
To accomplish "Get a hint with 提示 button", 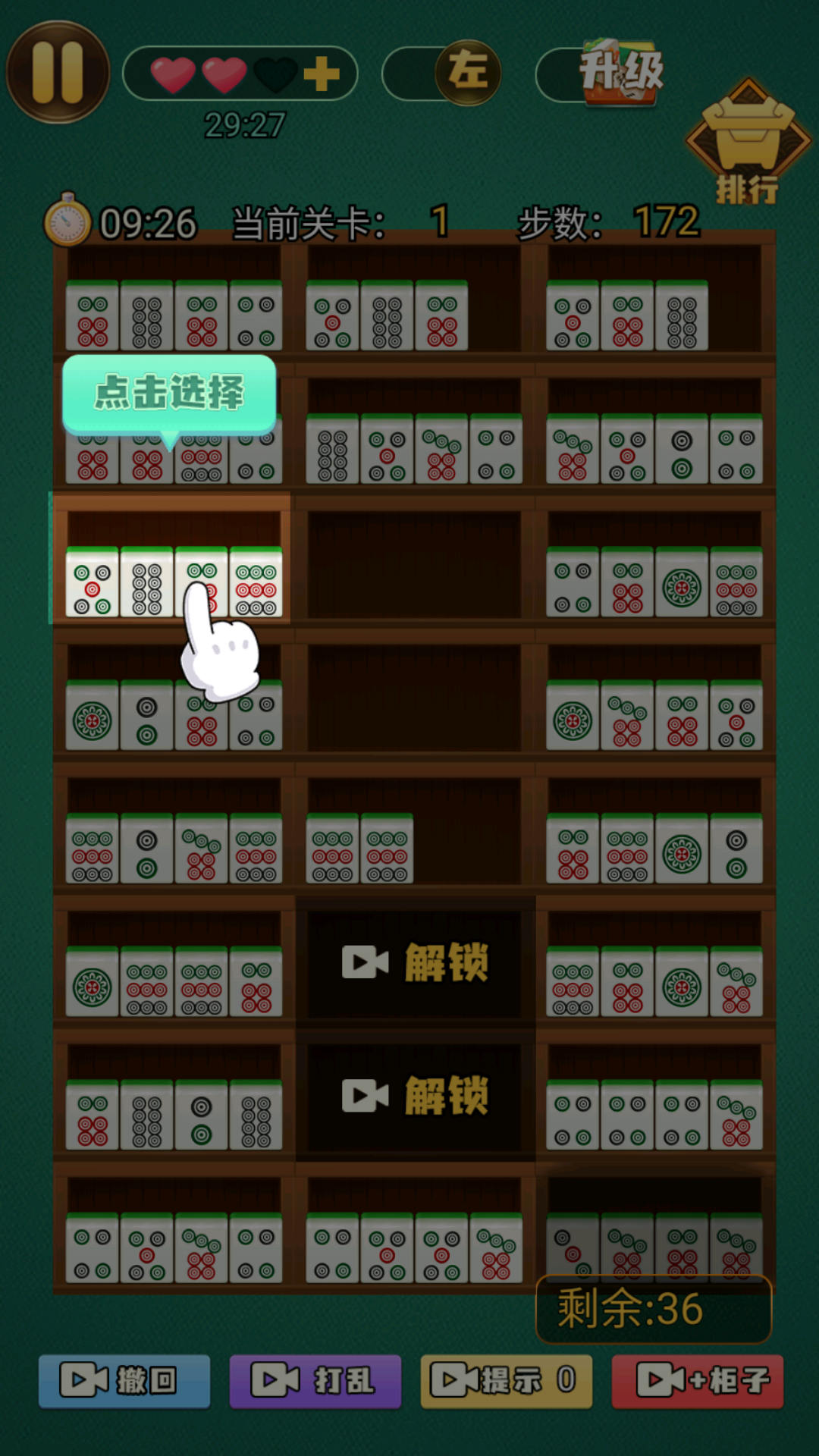I will pos(506,1381).
